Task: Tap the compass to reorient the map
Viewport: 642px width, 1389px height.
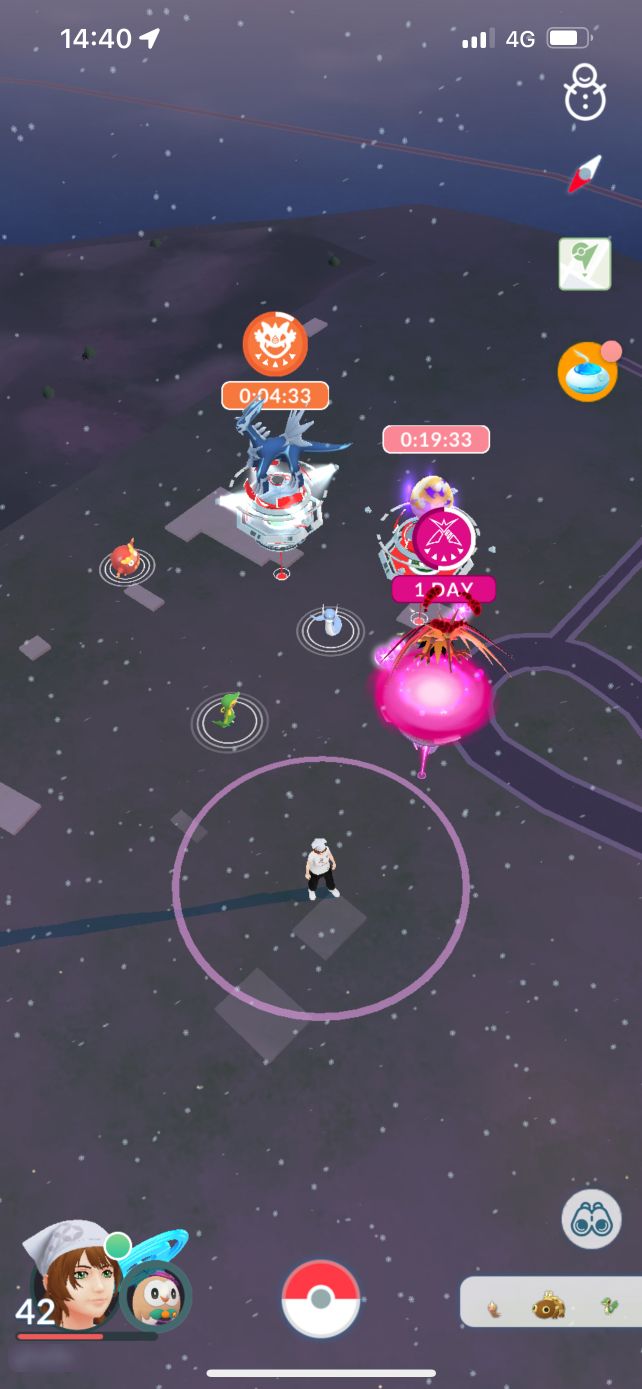Action: click(585, 174)
